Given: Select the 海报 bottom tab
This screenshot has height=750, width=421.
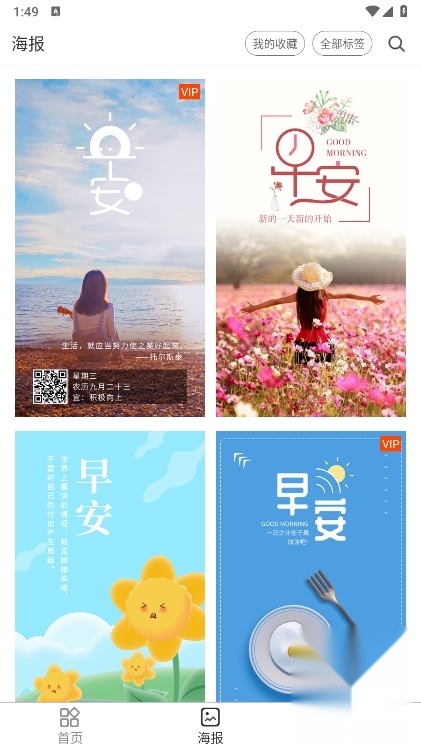Looking at the screenshot, I should 210,726.
